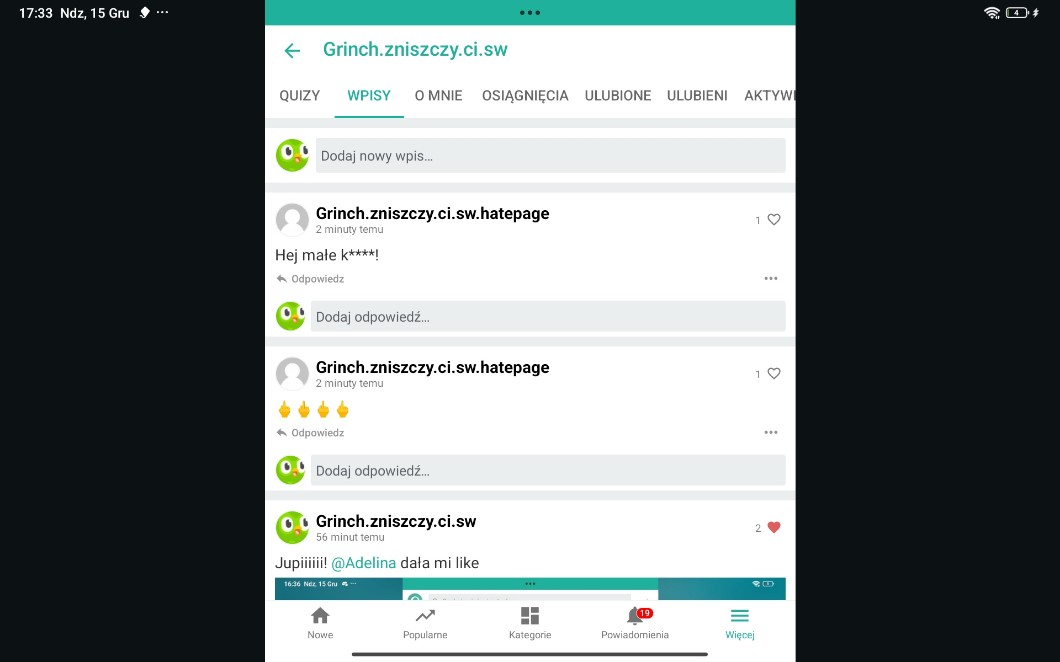The height and width of the screenshot is (662, 1060).
Task: Go to the Nowe home tab
Action: (x=320, y=622)
